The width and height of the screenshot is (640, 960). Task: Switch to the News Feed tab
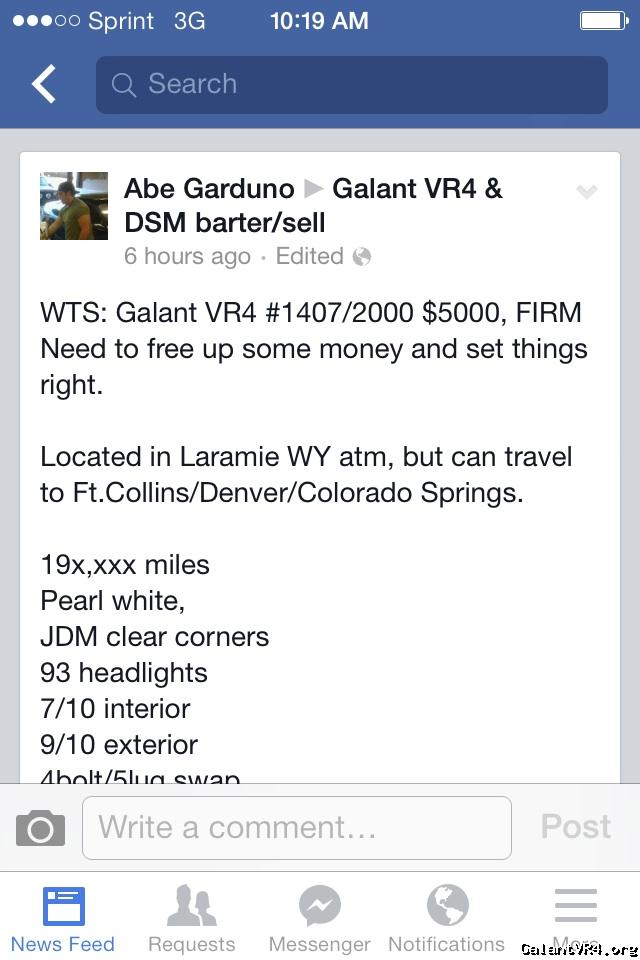tap(63, 918)
